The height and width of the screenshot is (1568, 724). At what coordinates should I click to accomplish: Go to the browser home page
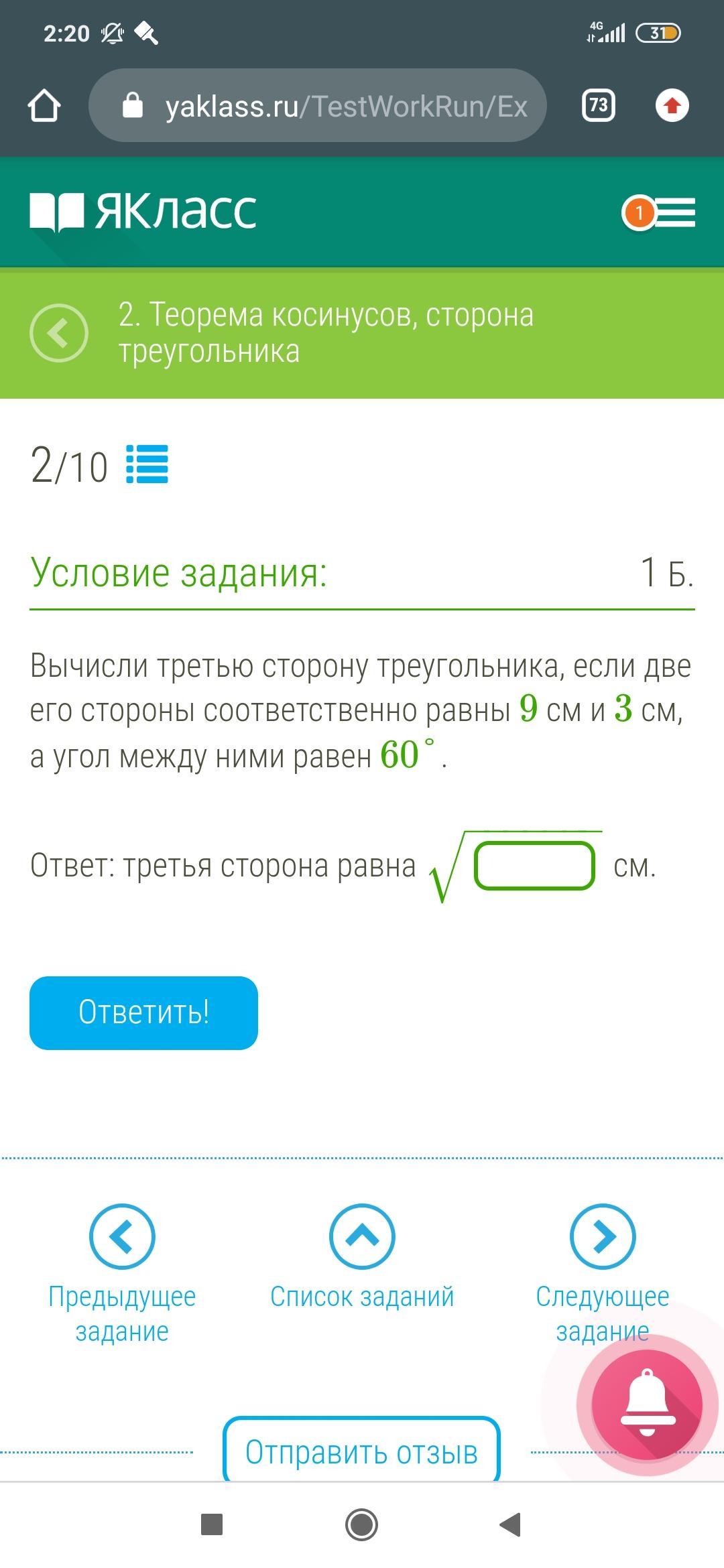(44, 106)
